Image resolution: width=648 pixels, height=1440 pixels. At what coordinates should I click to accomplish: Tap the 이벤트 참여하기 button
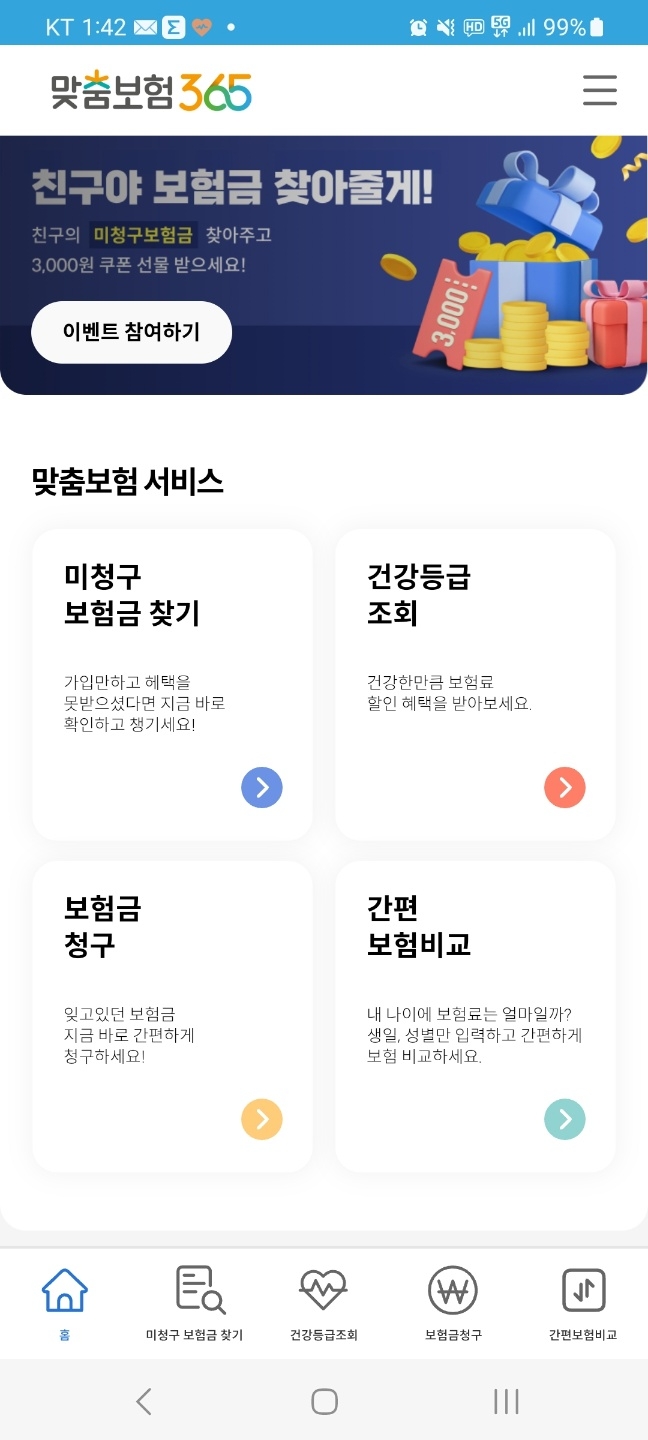(x=131, y=332)
